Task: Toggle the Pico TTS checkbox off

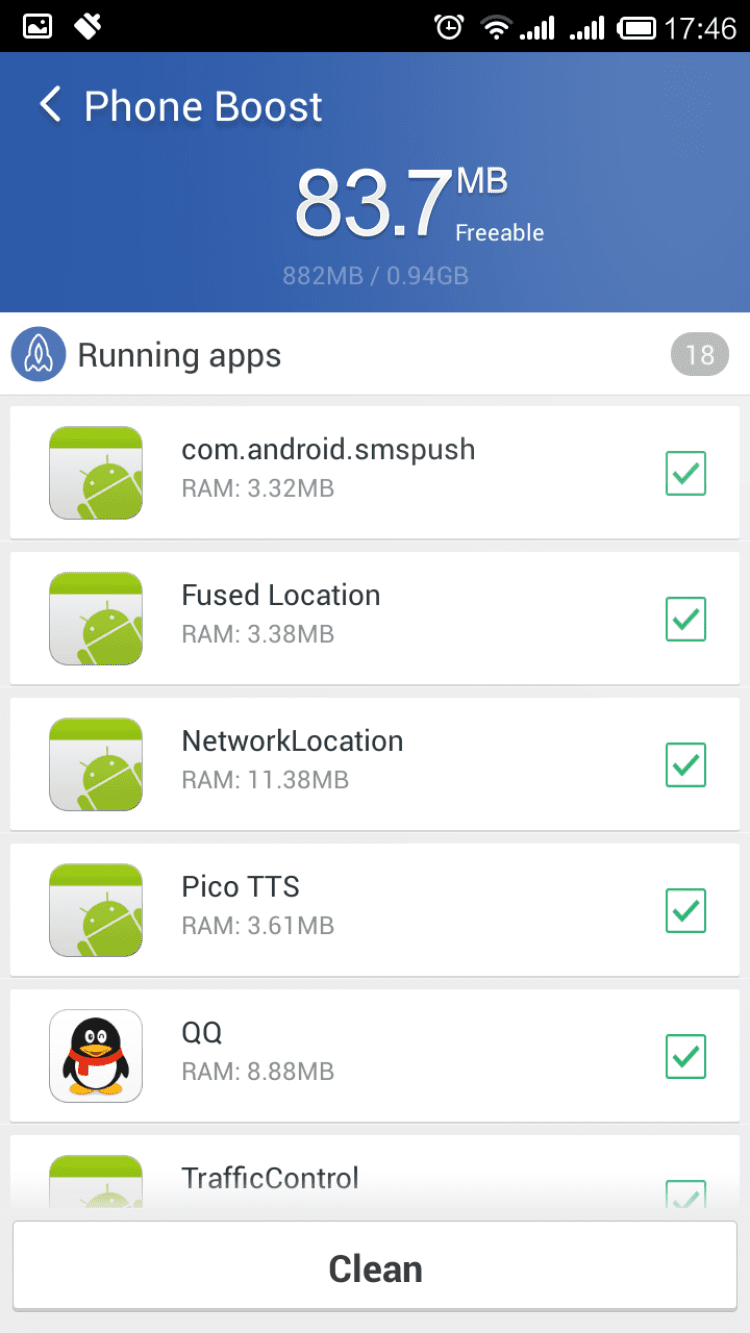Action: coord(686,910)
